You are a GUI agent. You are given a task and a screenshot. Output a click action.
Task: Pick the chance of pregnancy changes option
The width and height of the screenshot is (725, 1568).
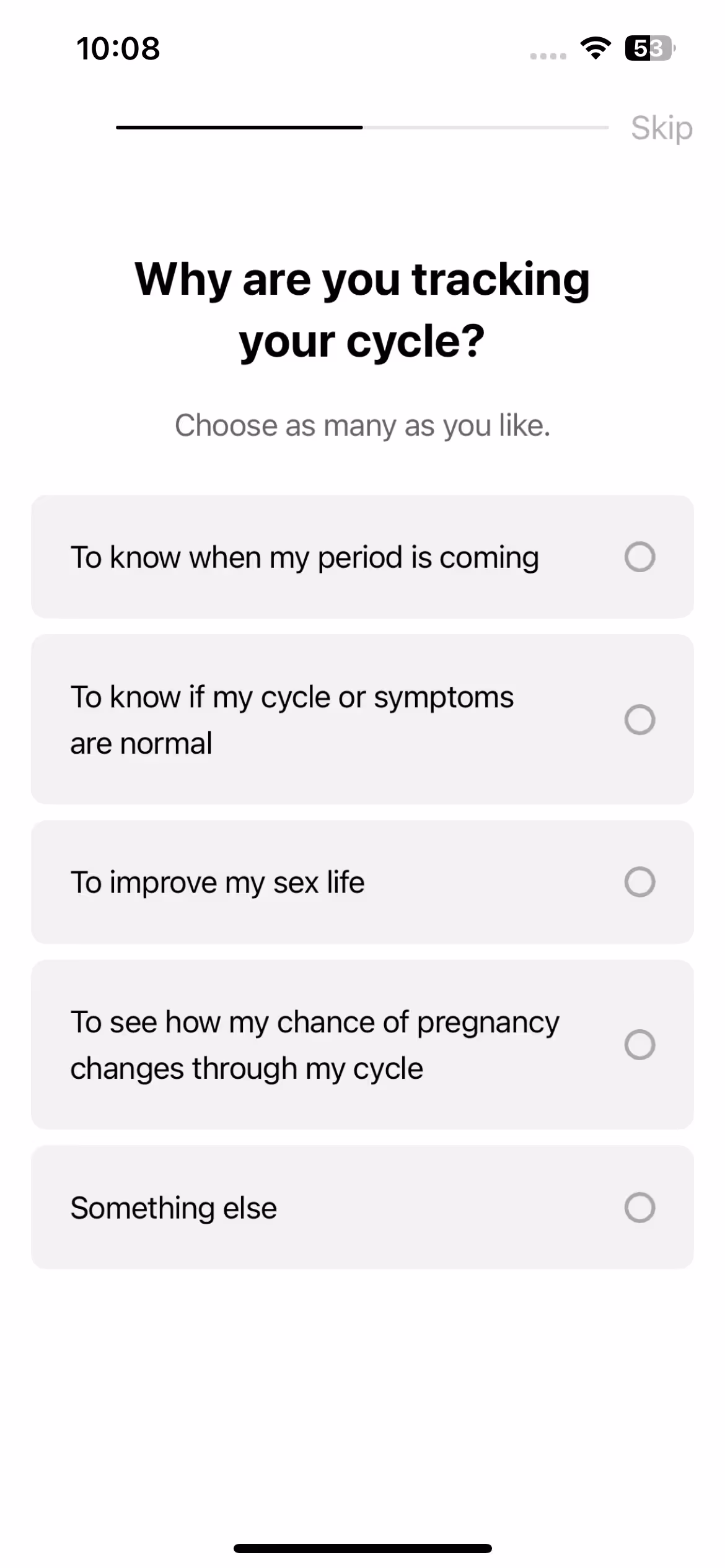click(362, 1045)
